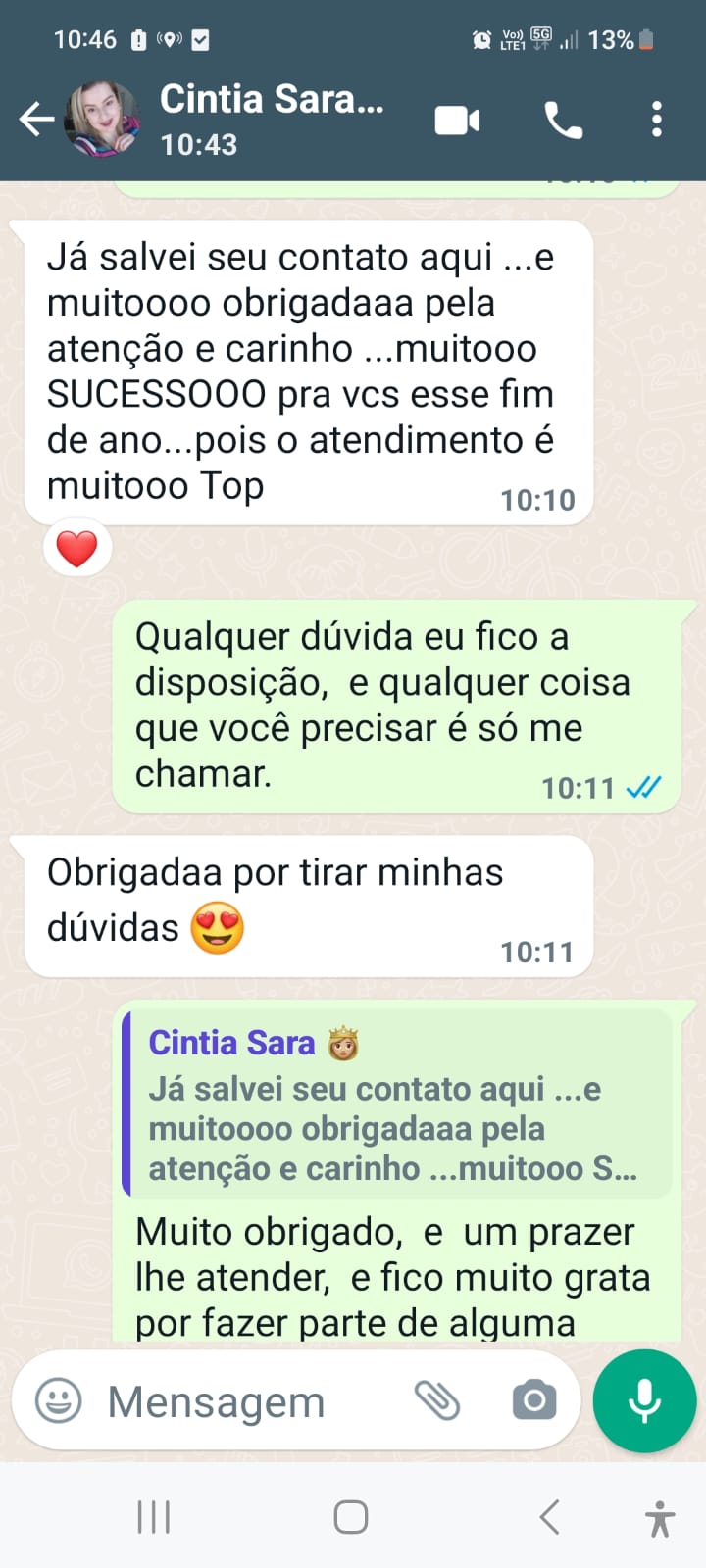Open Cintia Sara's contact info
This screenshot has height=1568, width=706.
point(272,118)
